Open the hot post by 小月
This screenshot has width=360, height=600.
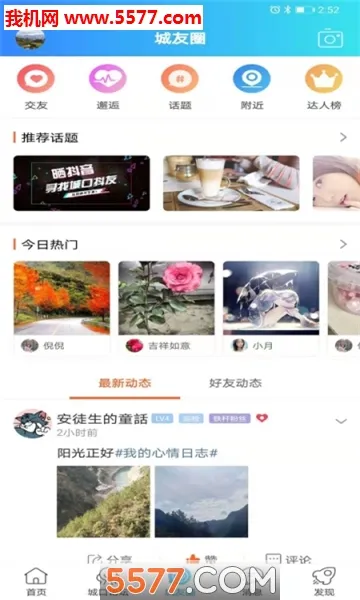(271, 308)
